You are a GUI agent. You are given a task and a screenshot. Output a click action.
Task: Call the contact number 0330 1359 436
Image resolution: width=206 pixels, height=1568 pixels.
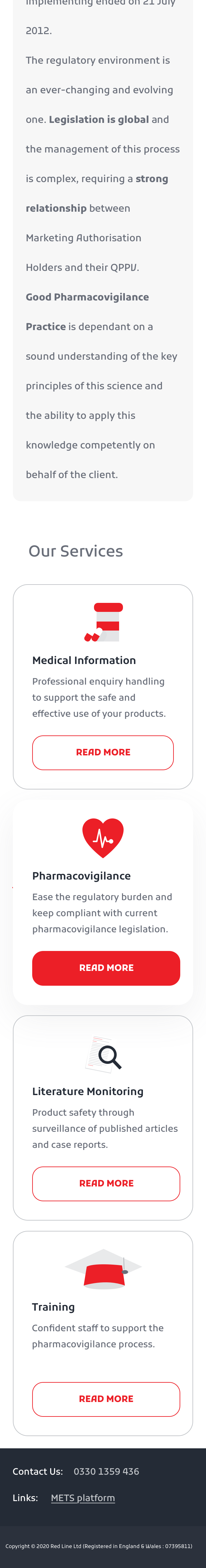click(106, 1471)
